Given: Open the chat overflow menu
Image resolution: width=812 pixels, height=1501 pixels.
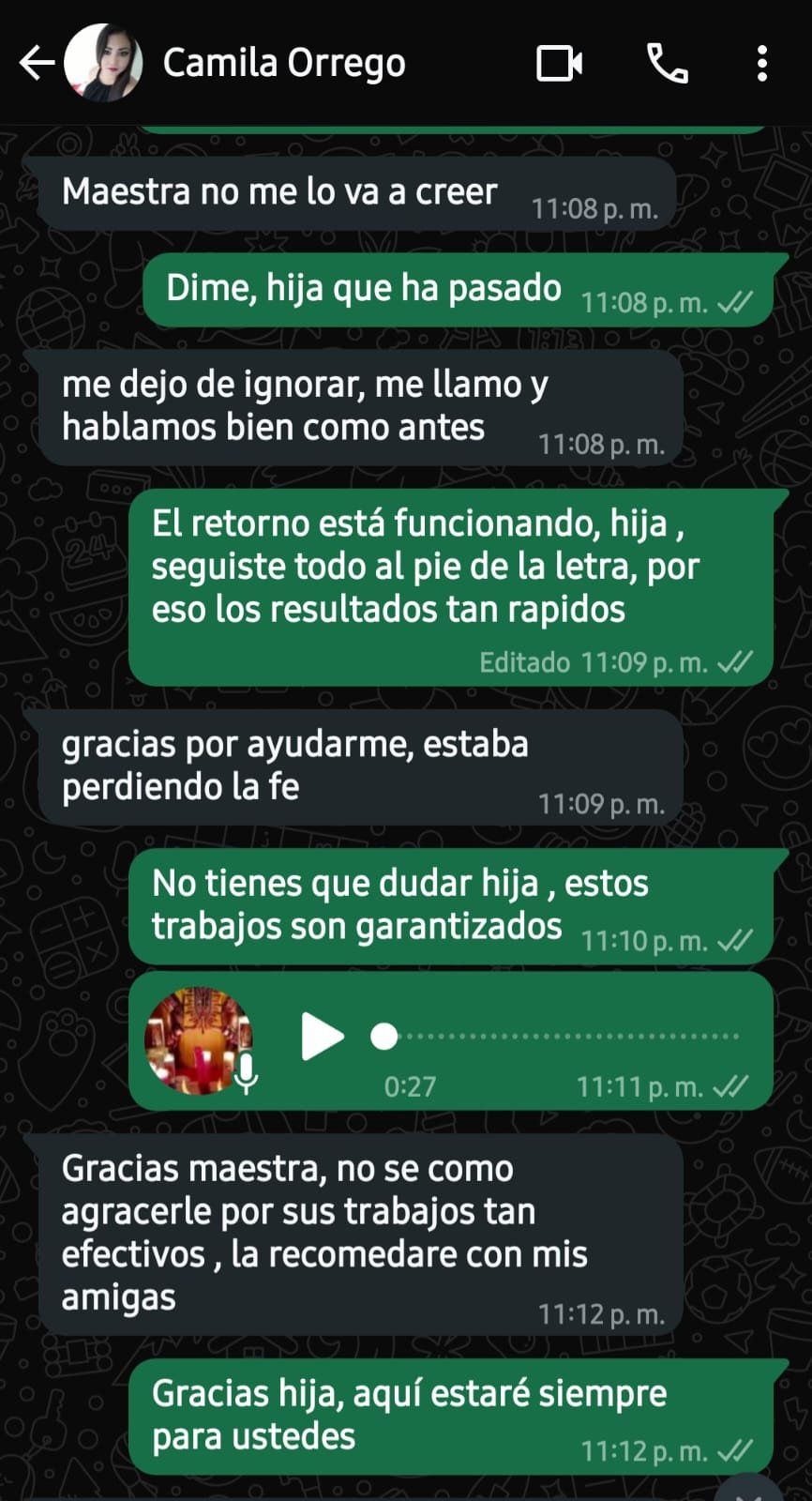Looking at the screenshot, I should click(761, 64).
